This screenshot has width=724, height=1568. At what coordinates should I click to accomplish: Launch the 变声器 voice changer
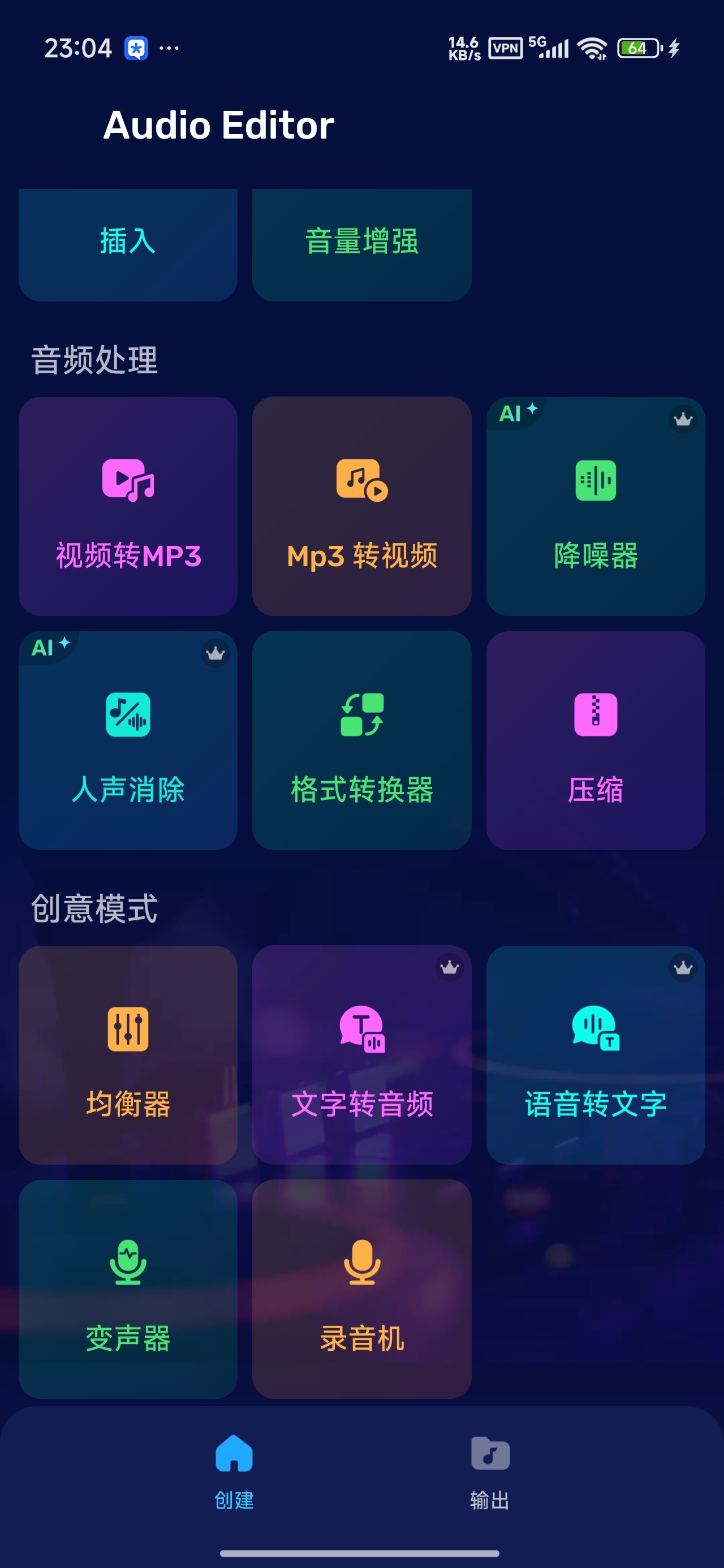pos(128,1289)
